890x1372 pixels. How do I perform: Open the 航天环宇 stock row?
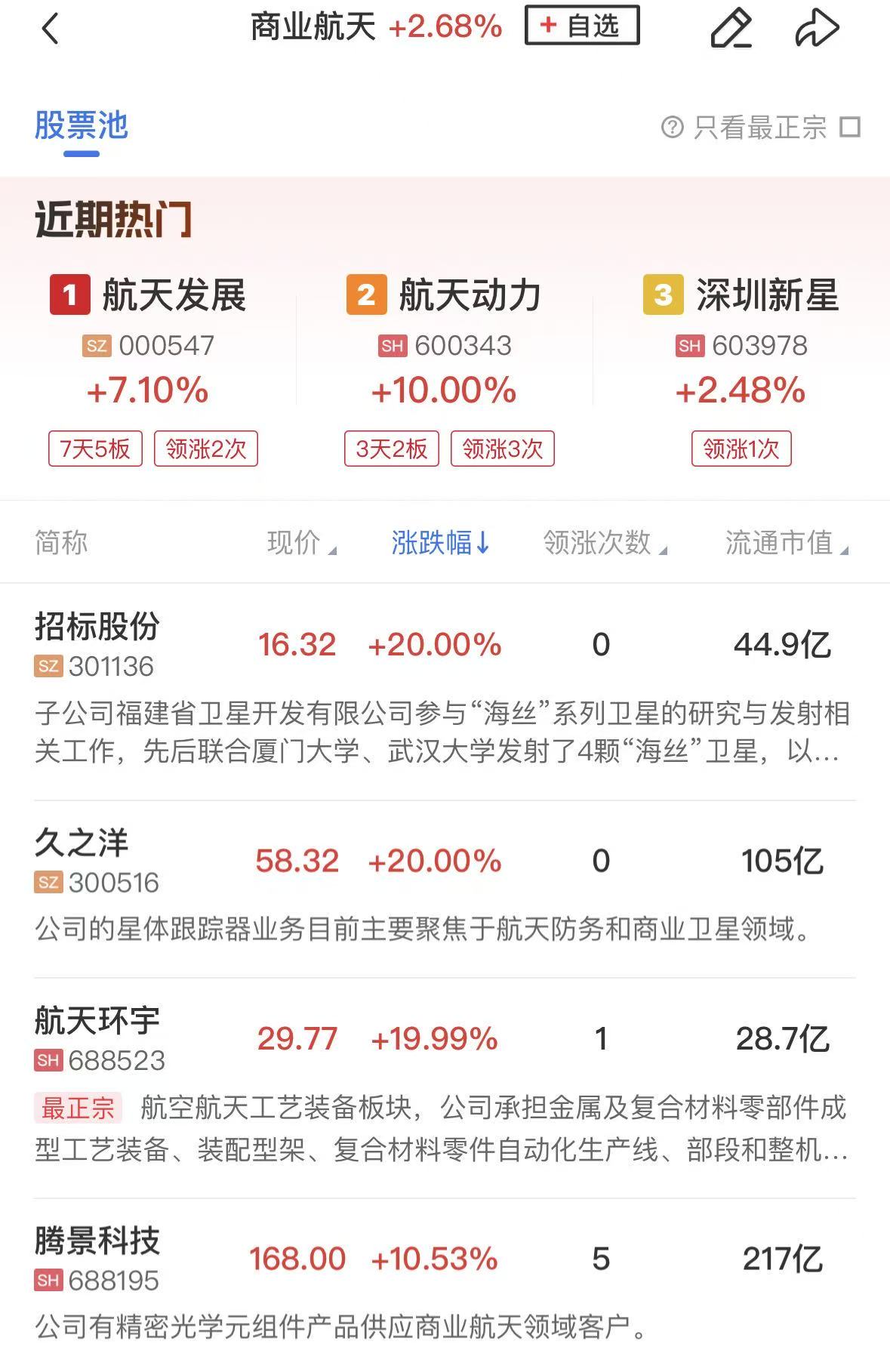click(98, 1038)
